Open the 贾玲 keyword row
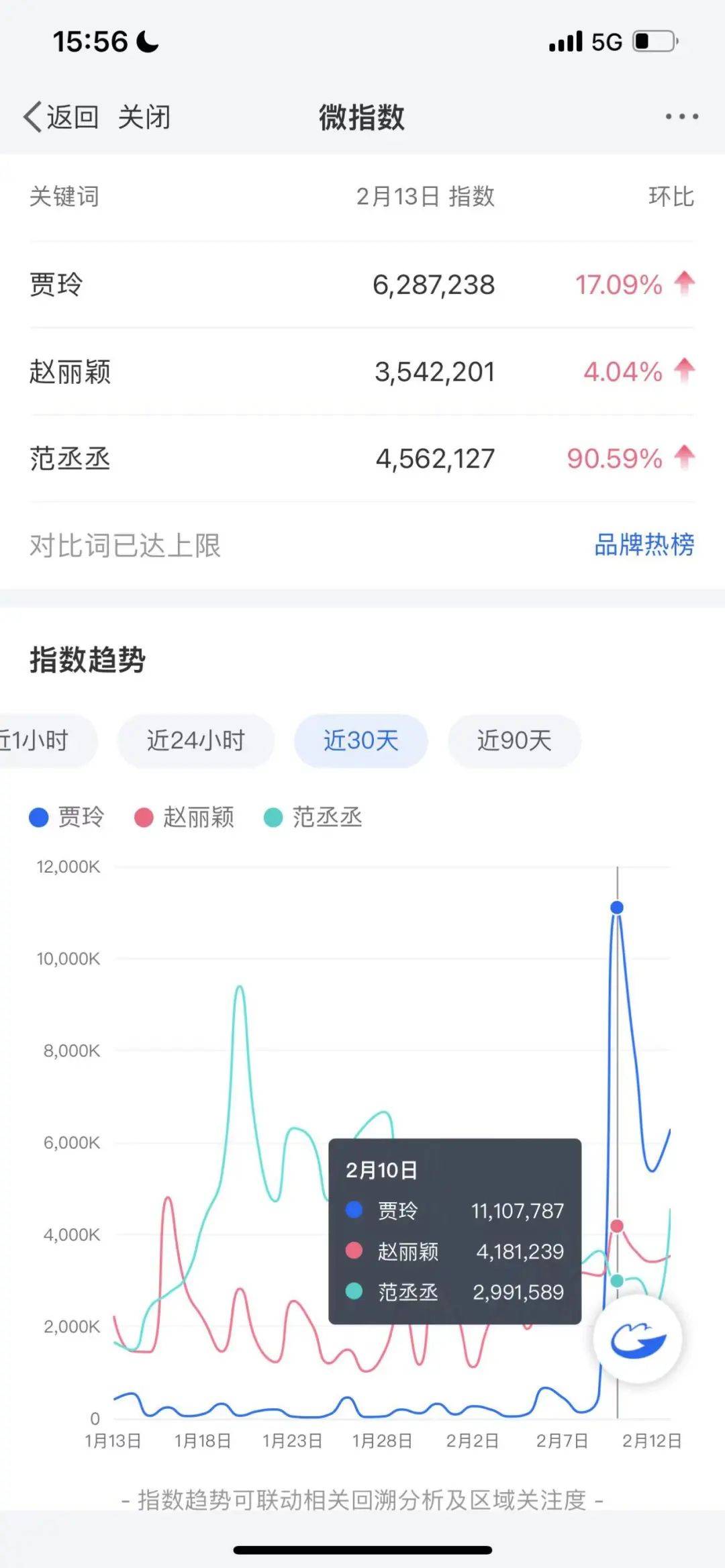725x1568 pixels. [362, 285]
